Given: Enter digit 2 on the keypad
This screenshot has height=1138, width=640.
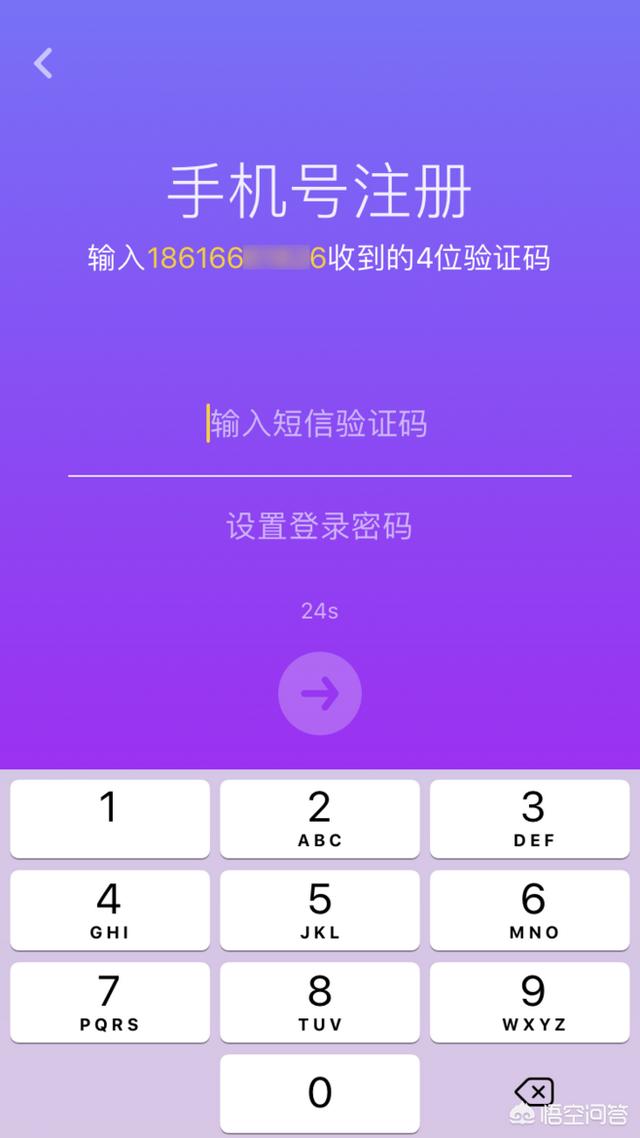Looking at the screenshot, I should click(x=319, y=818).
